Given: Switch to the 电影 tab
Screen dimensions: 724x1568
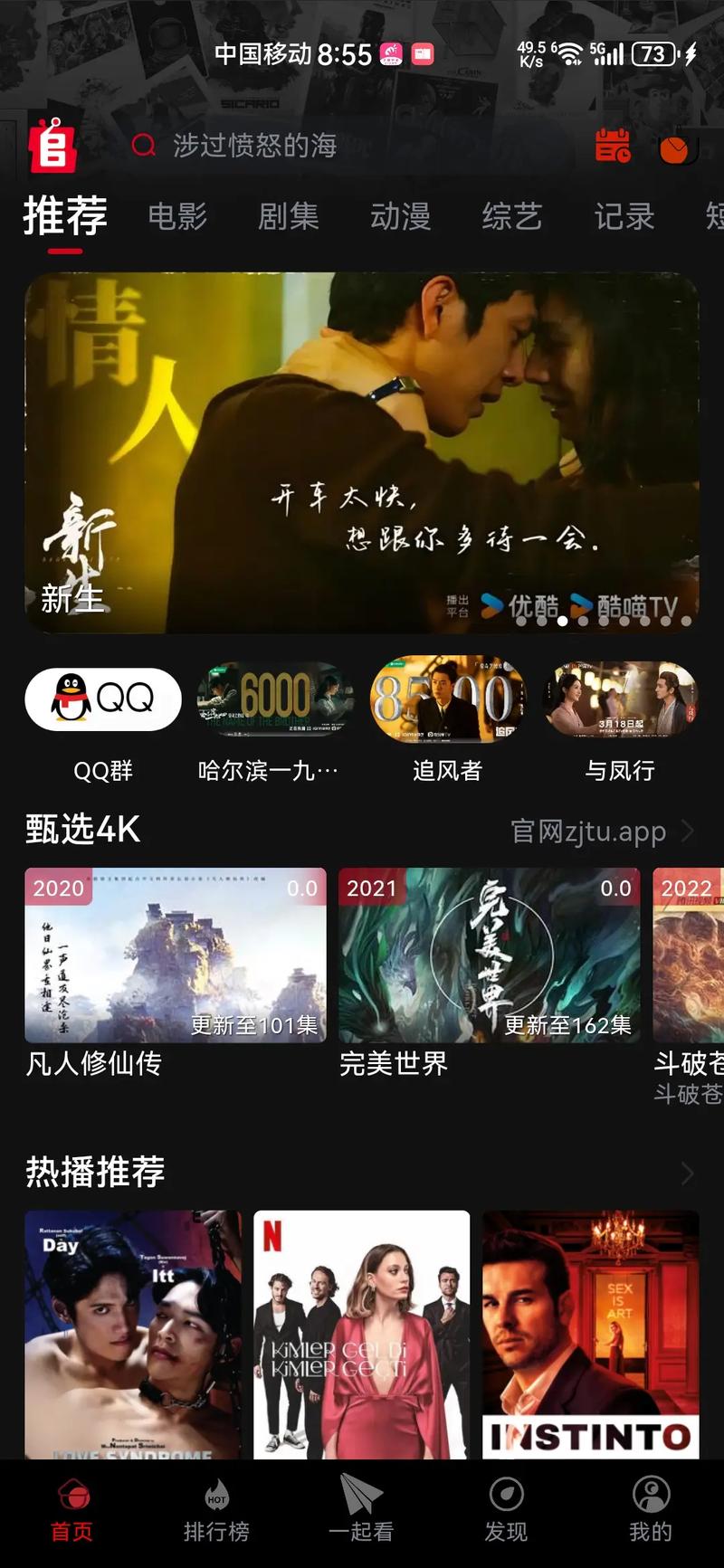Looking at the screenshot, I should 180,215.
